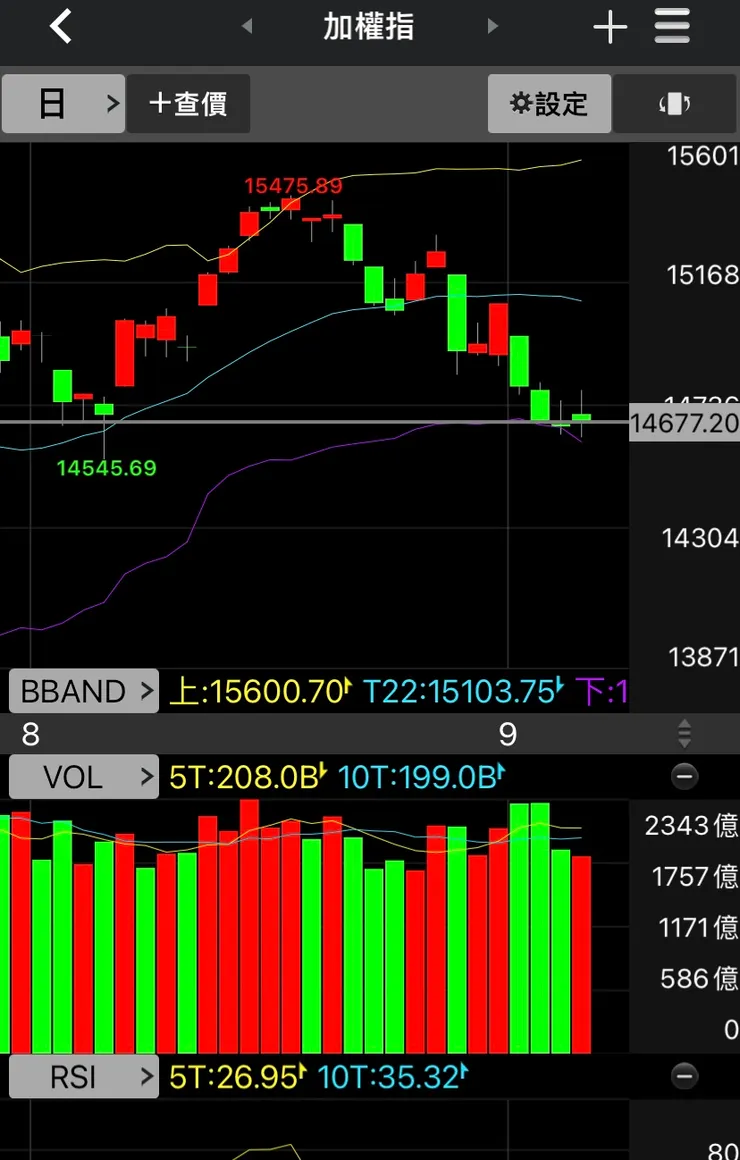Change the BBAND indicator
740x1160 pixels.
coord(84,691)
